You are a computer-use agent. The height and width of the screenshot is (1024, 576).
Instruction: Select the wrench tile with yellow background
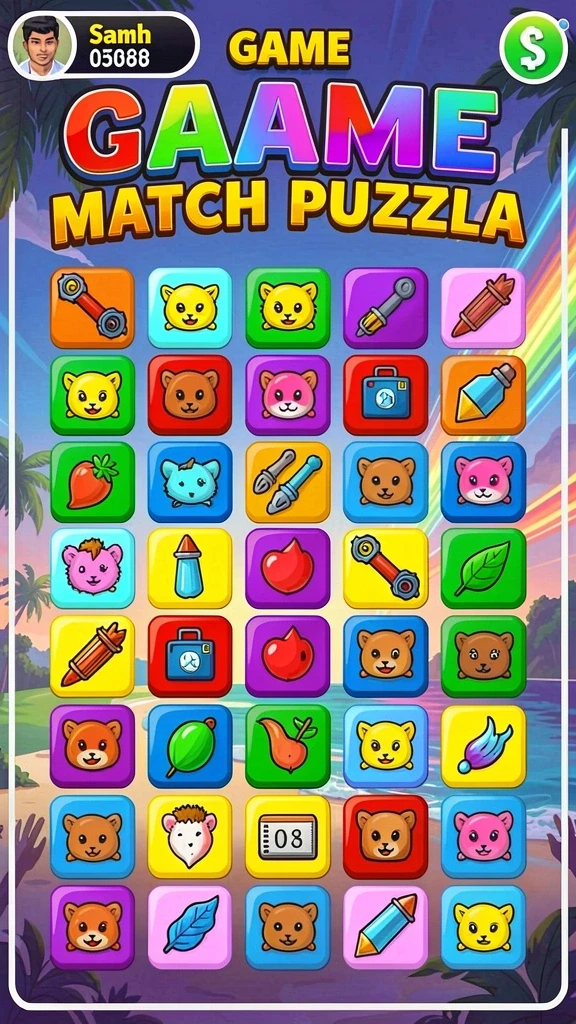tap(385, 568)
